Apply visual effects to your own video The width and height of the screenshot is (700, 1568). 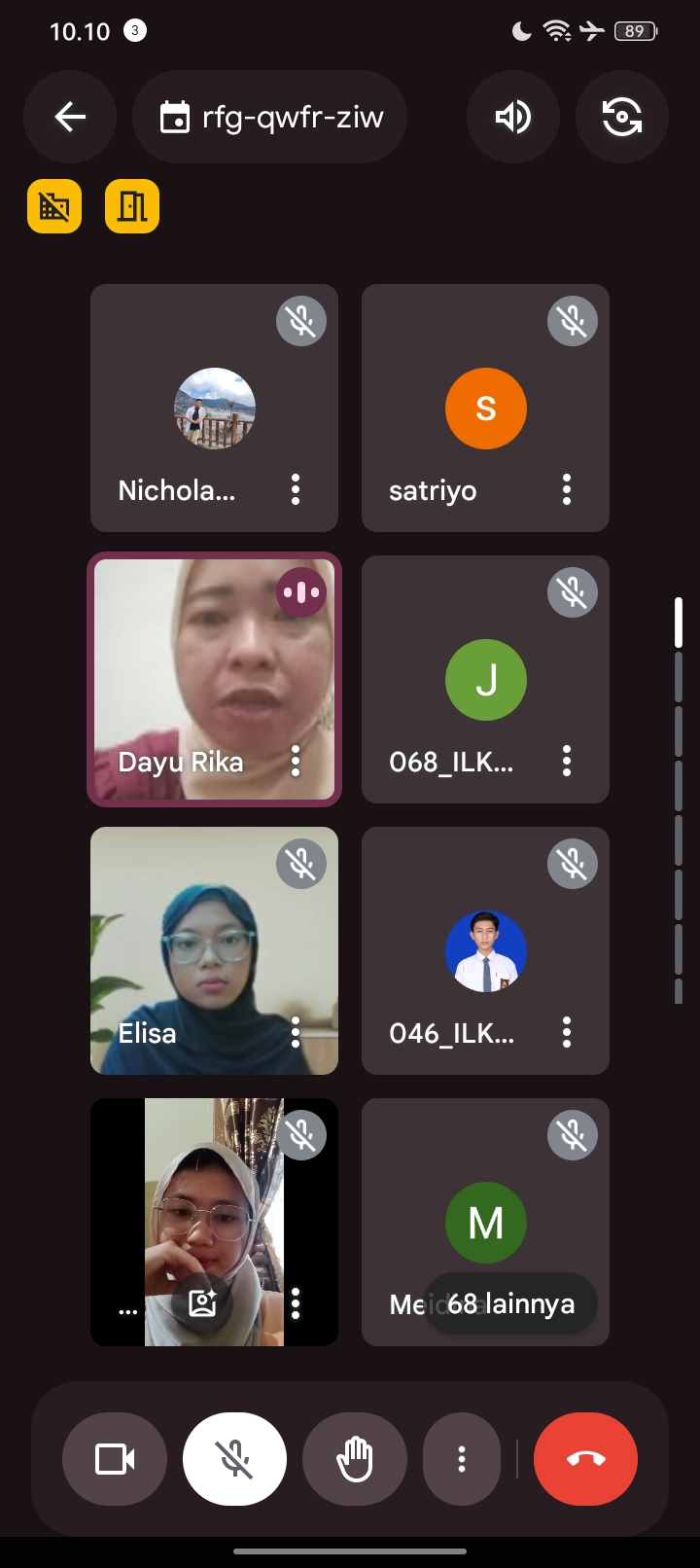(x=202, y=1302)
